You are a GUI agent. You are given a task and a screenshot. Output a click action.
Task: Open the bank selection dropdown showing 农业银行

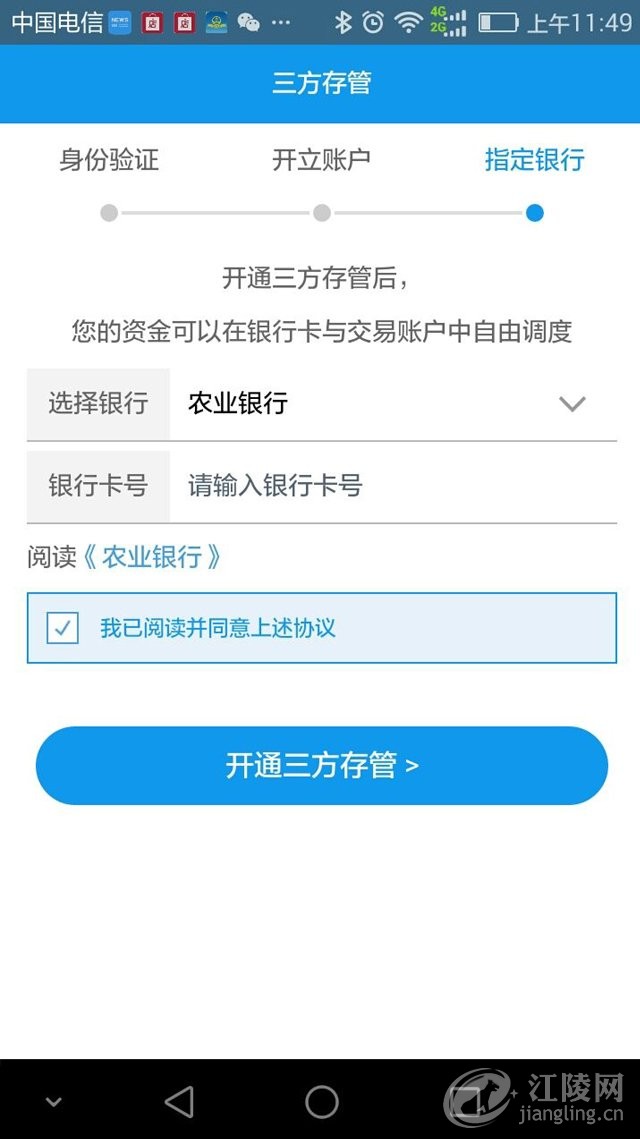coord(392,404)
